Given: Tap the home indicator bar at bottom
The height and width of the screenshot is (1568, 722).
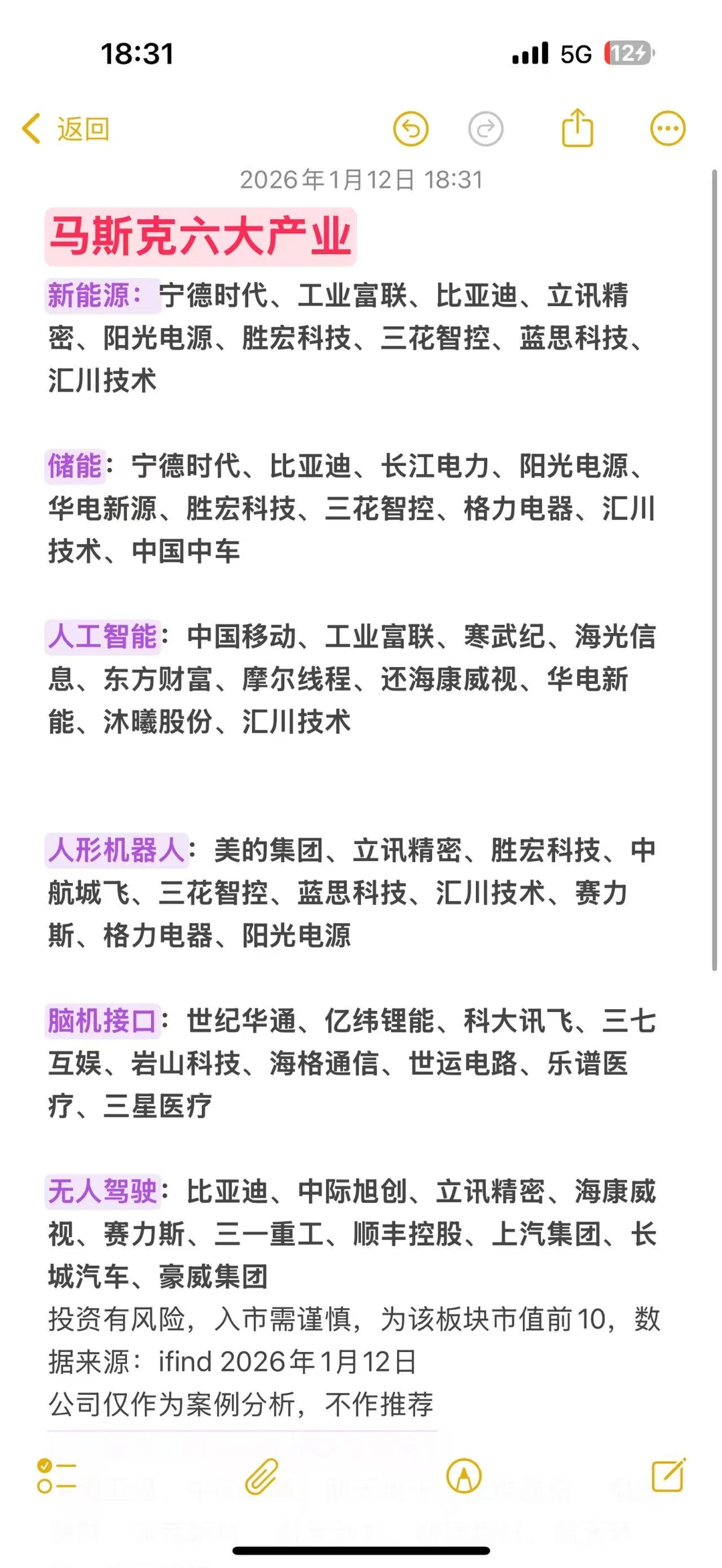Looking at the screenshot, I should click(361, 1551).
